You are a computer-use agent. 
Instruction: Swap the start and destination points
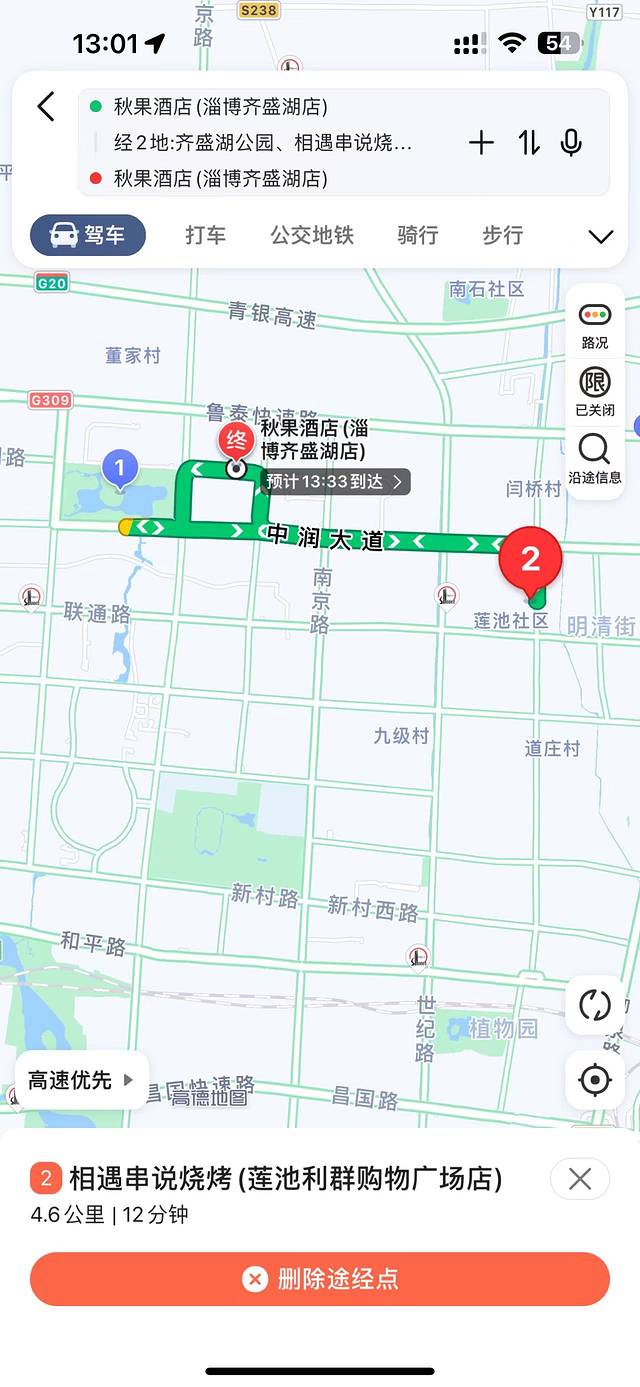pyautogui.click(x=529, y=143)
